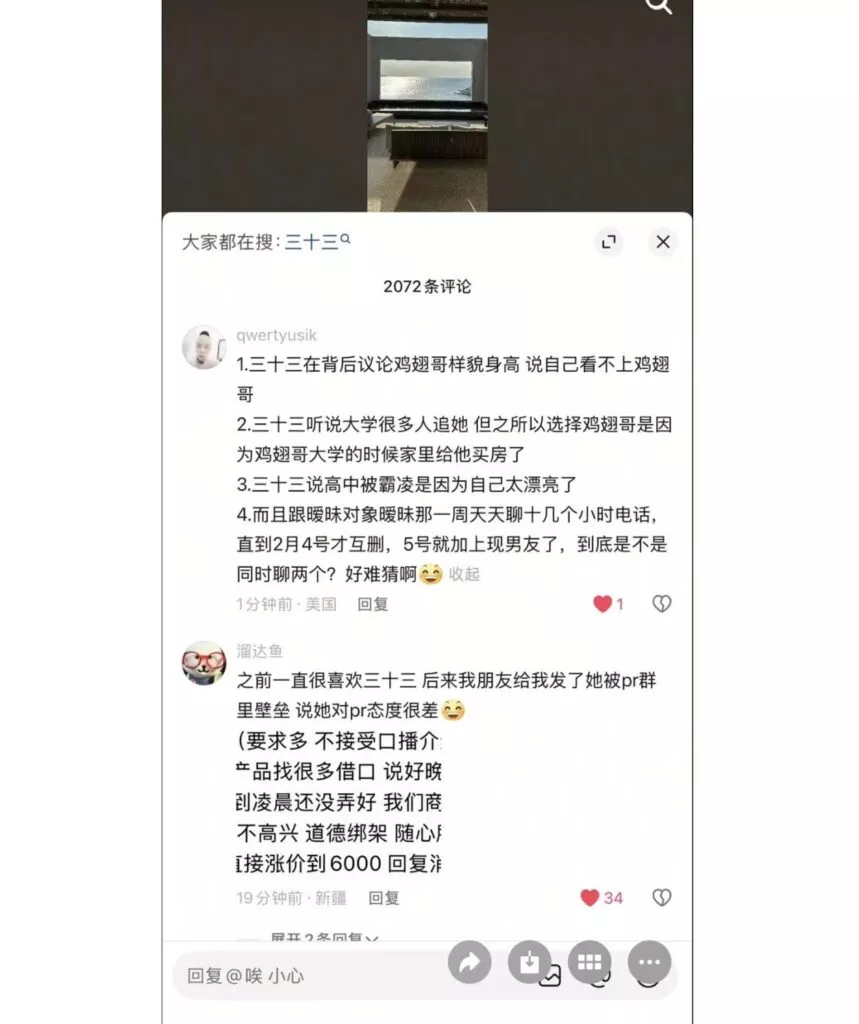View 溜达鱼's profile avatar
Viewport: 859px width, 1024px height.
point(204,663)
